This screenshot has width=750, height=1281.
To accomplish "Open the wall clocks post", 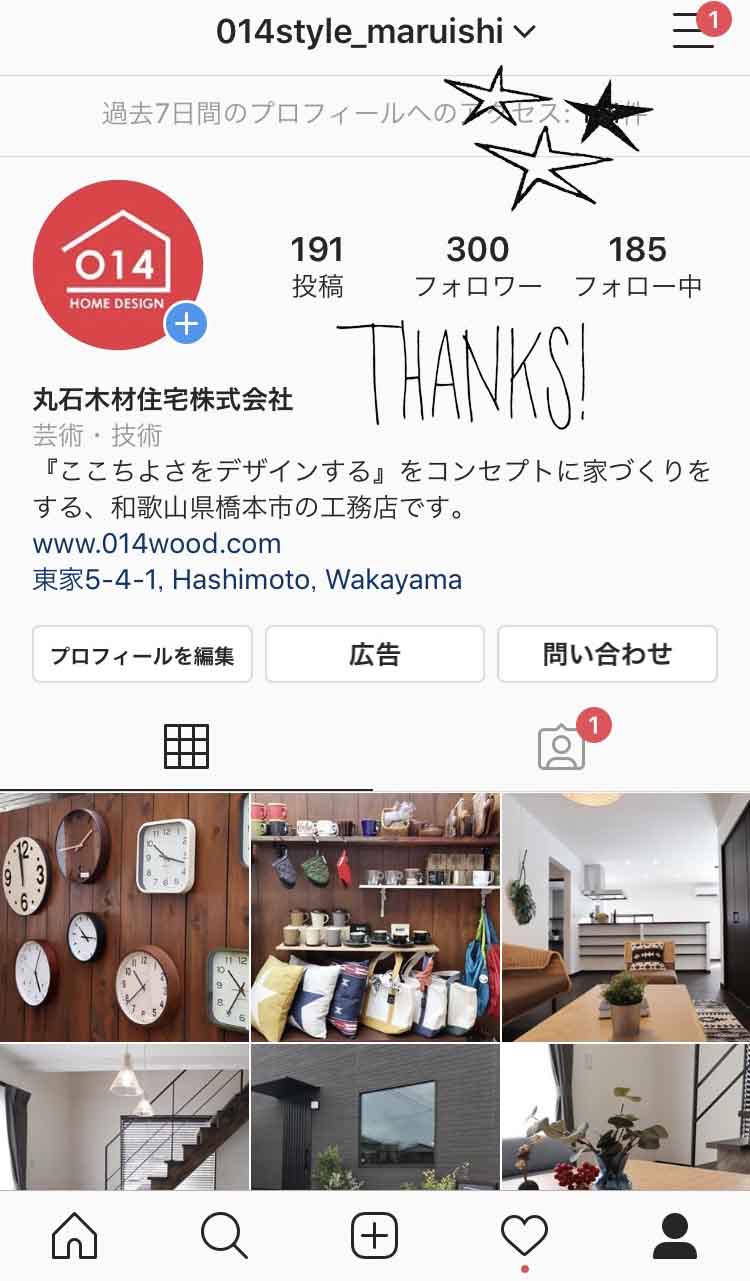I will click(124, 917).
